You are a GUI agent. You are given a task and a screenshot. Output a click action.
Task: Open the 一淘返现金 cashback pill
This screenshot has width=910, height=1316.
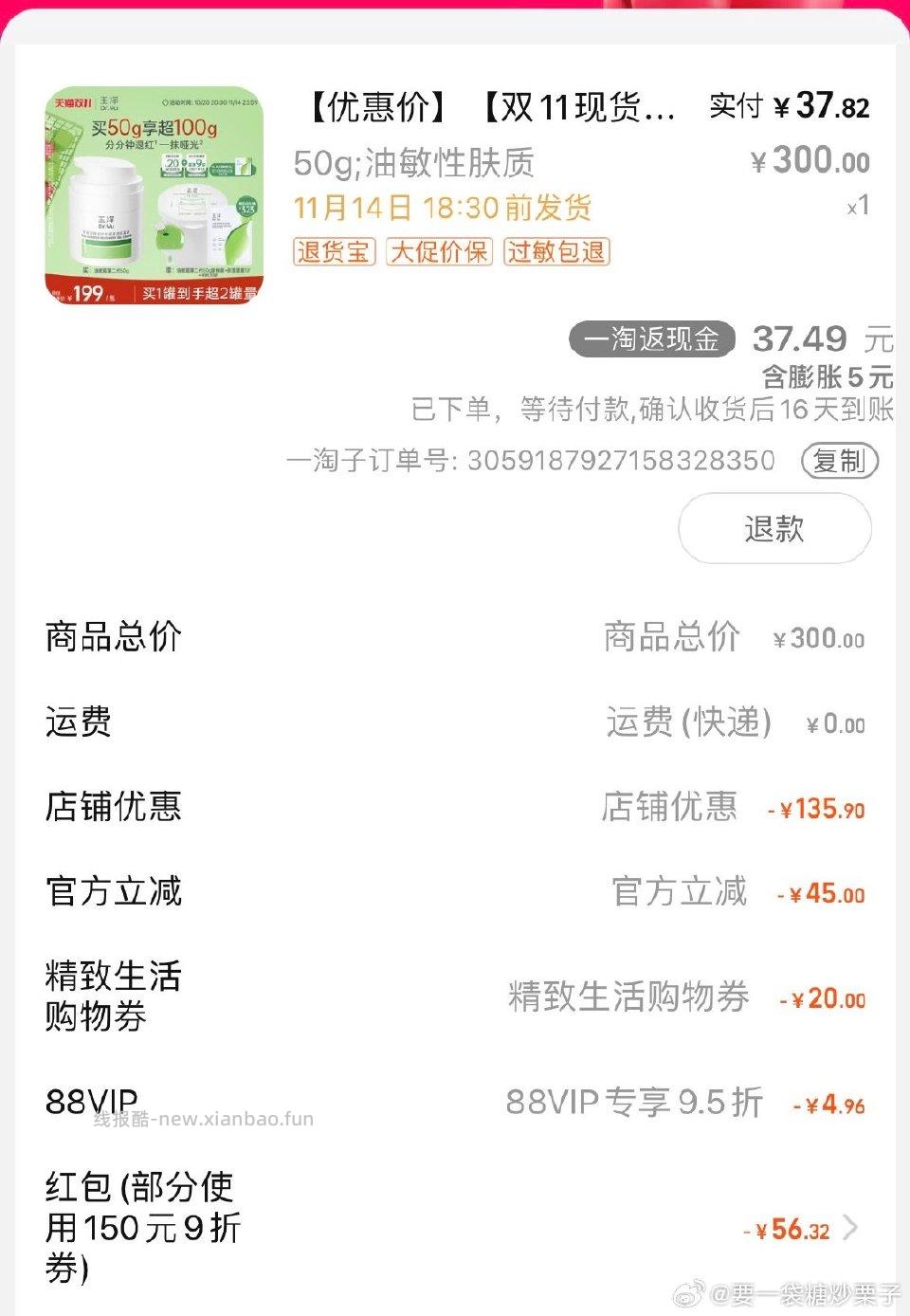click(x=654, y=338)
